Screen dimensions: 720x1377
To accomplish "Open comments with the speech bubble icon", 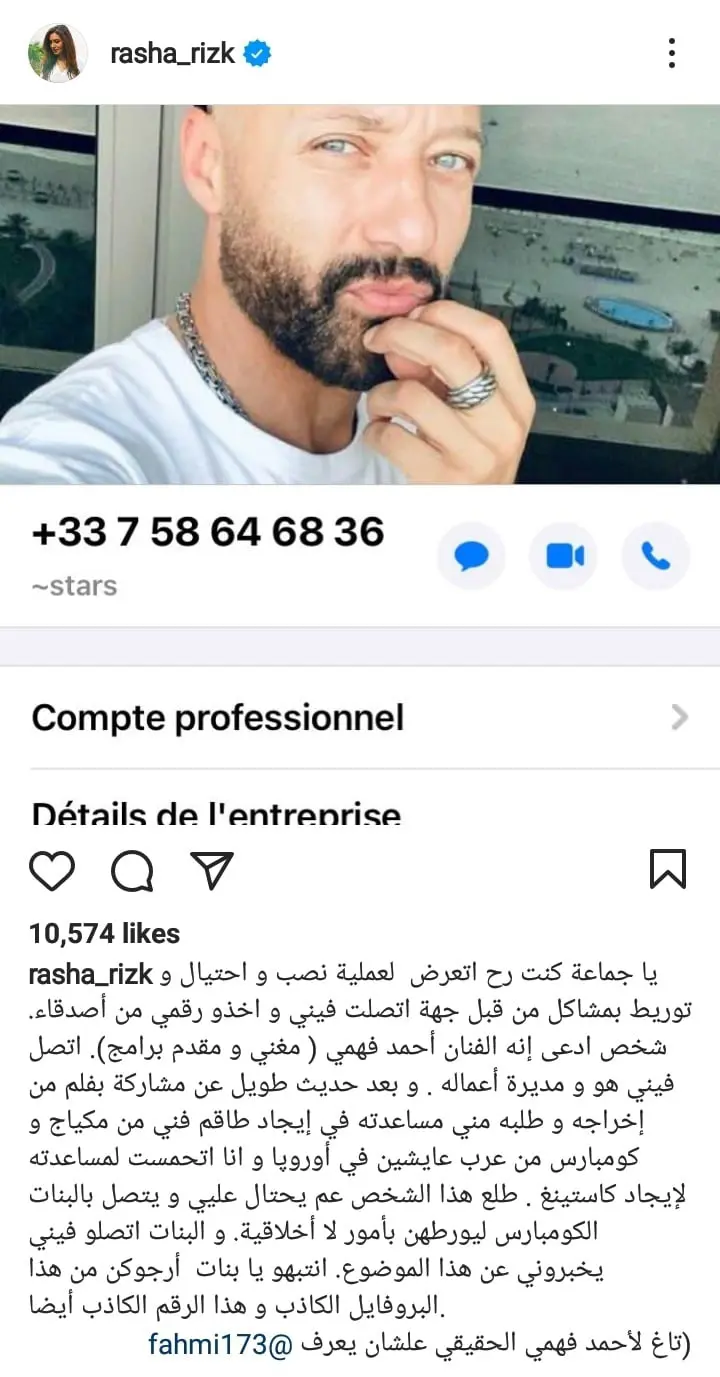I will [131, 870].
